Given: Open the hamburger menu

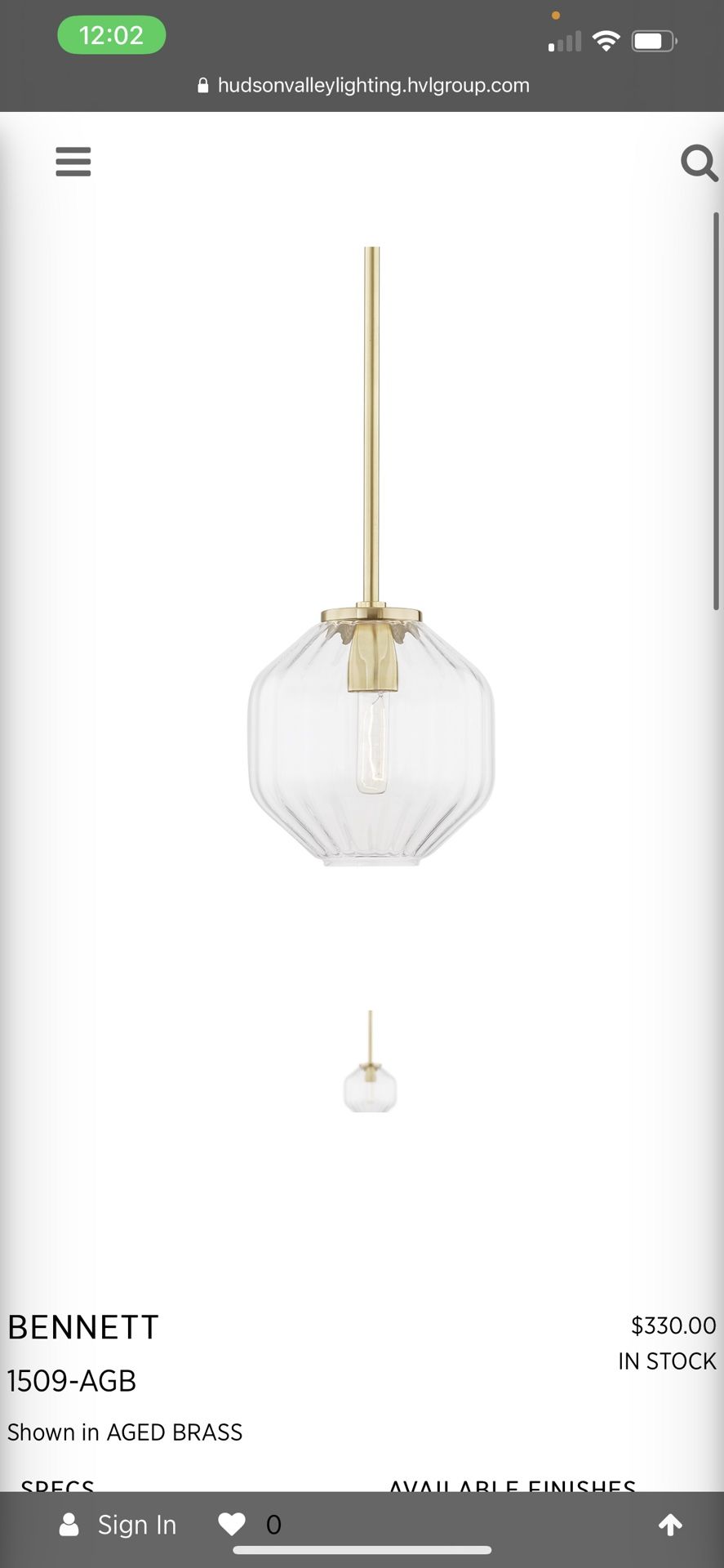Looking at the screenshot, I should (73, 162).
